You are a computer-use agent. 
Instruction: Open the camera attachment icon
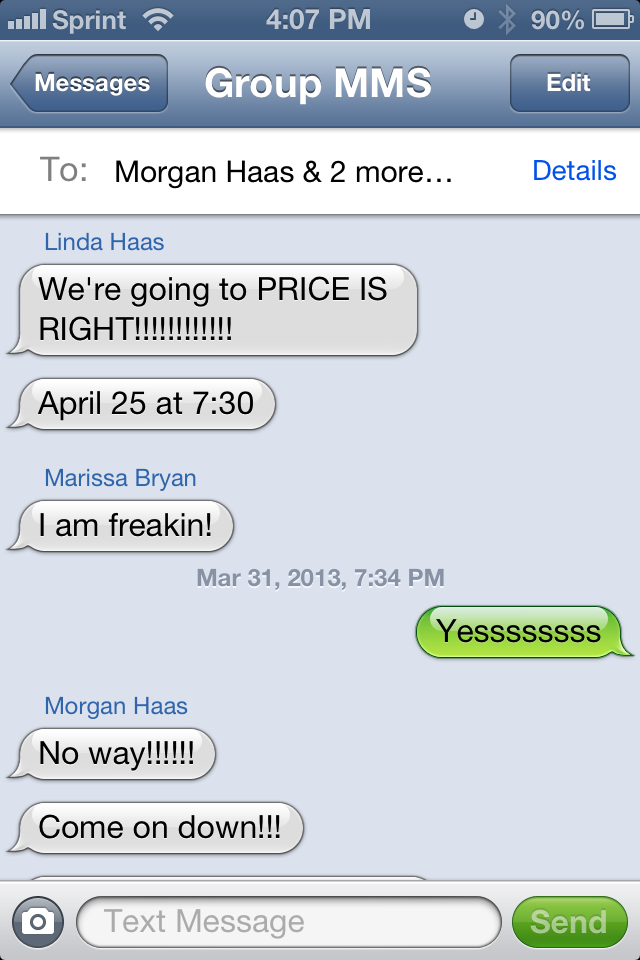coord(38,921)
